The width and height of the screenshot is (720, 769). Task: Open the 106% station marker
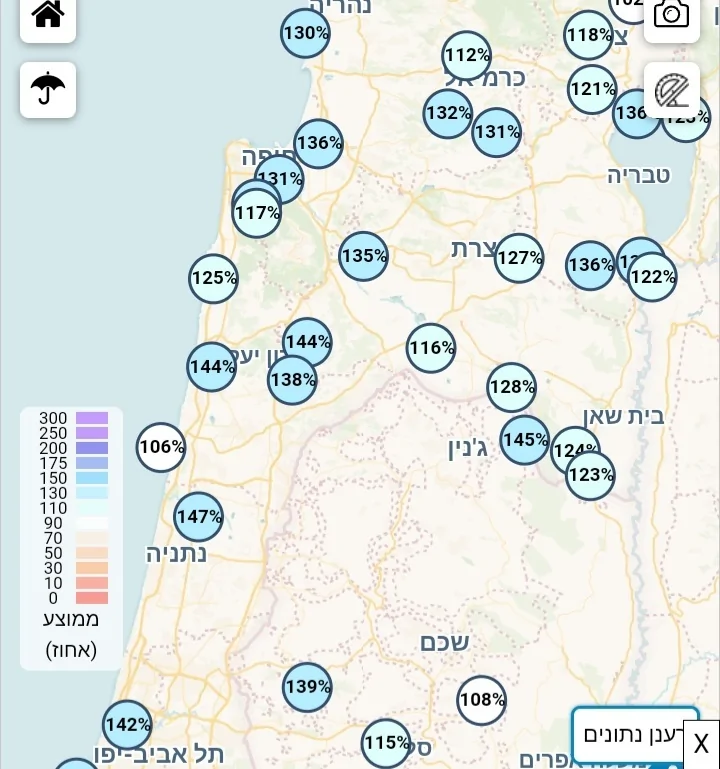click(161, 447)
